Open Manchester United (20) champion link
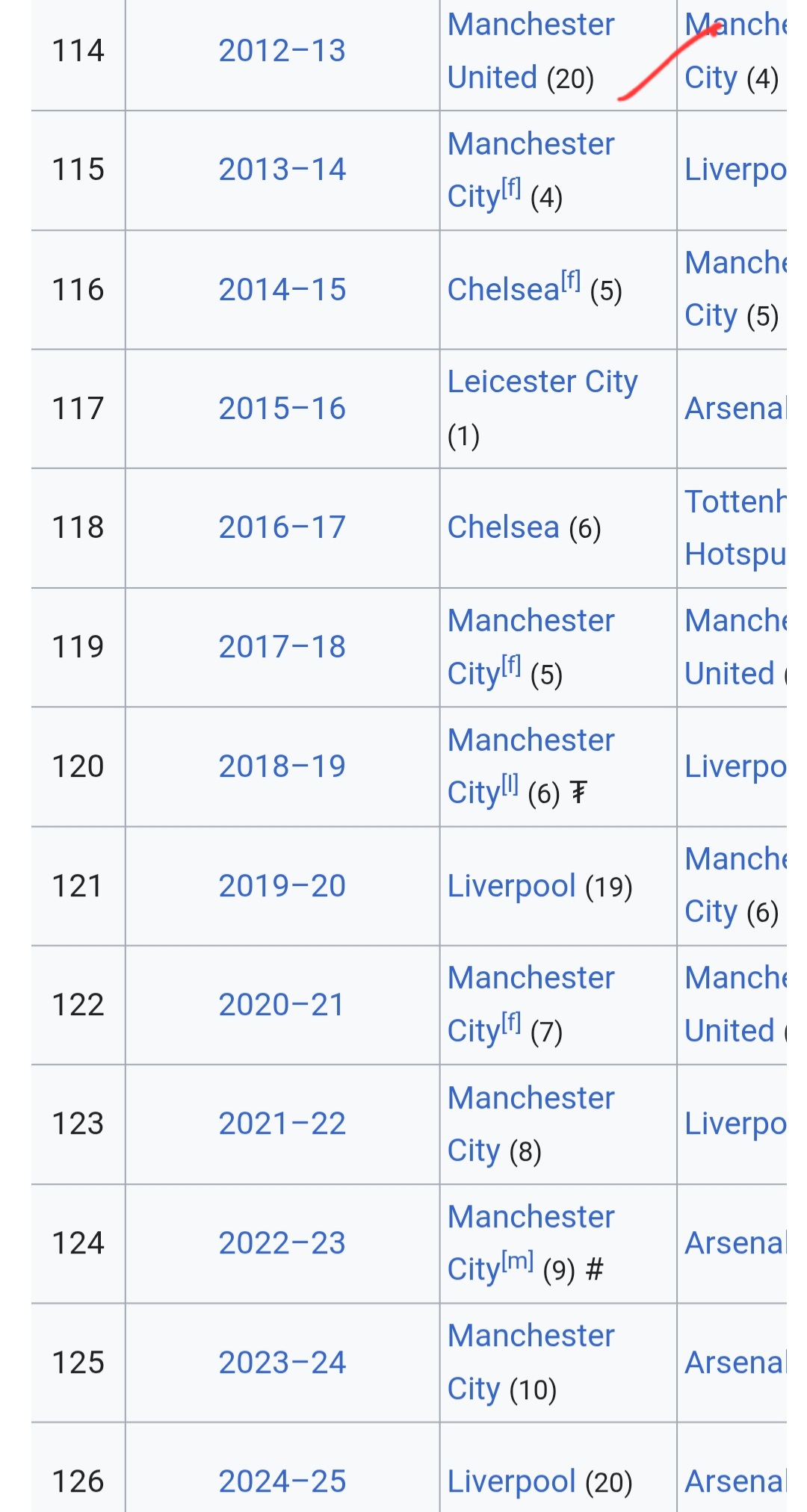 click(x=531, y=51)
